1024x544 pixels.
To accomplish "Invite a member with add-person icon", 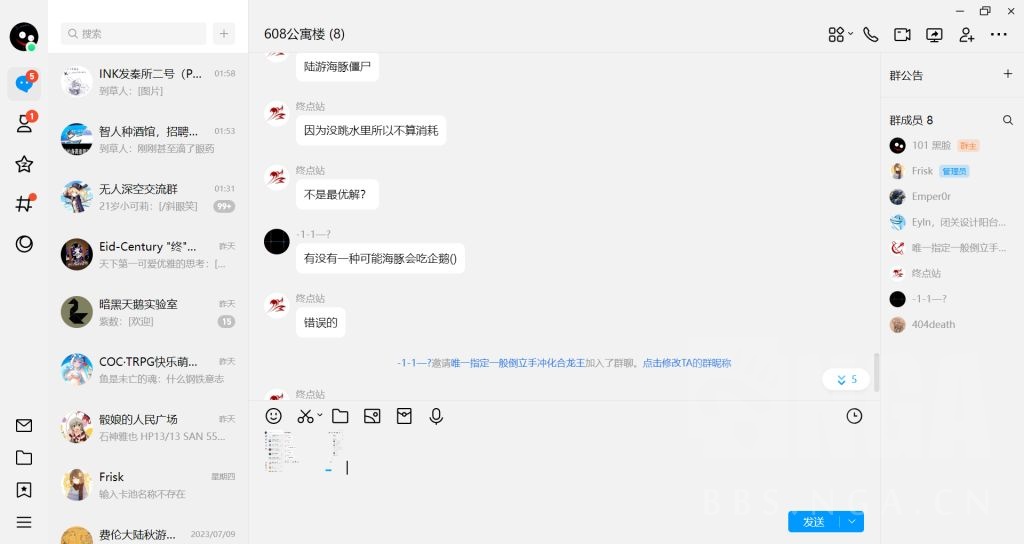I will (967, 35).
